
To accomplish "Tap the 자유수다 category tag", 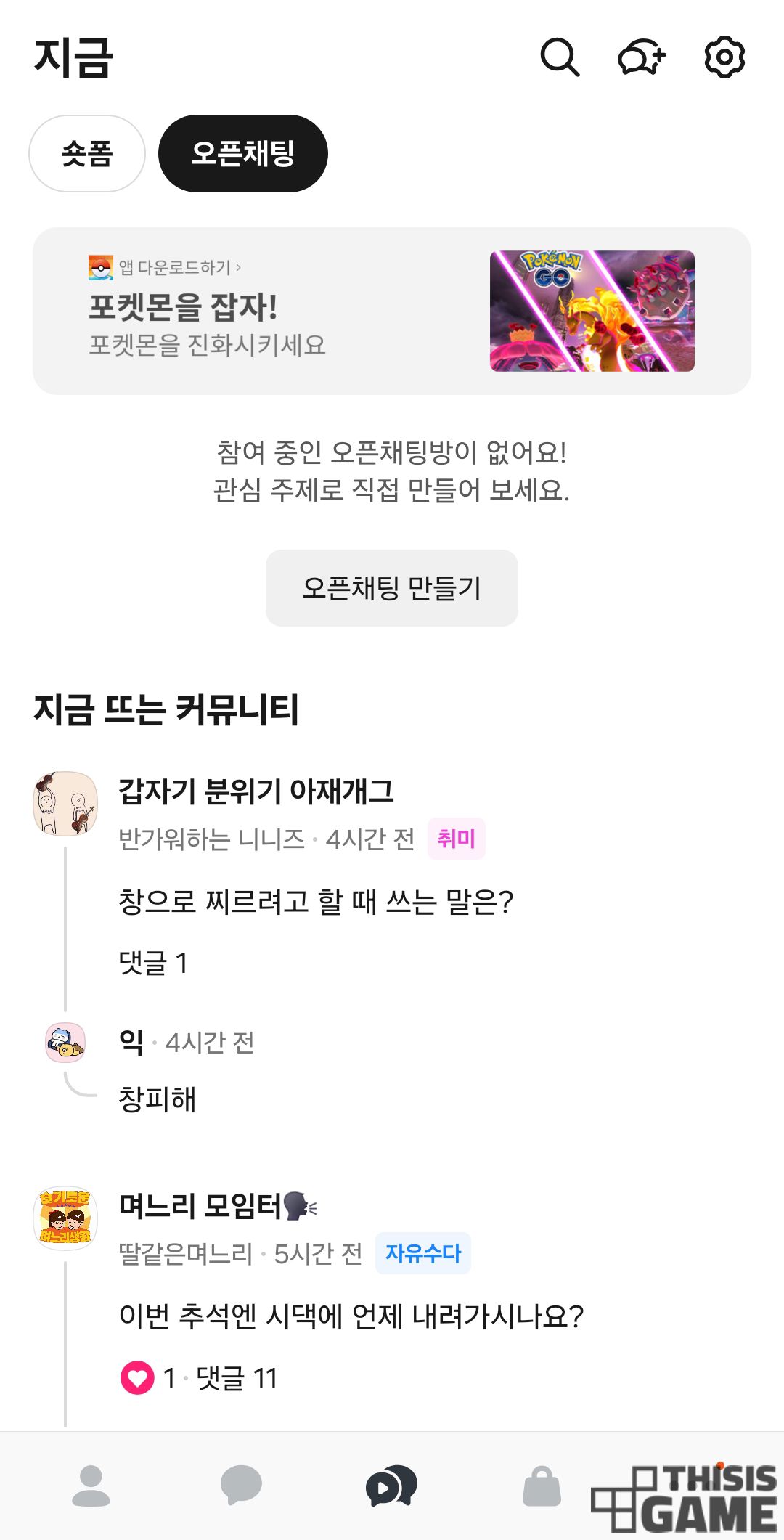I will pyautogui.click(x=423, y=1253).
